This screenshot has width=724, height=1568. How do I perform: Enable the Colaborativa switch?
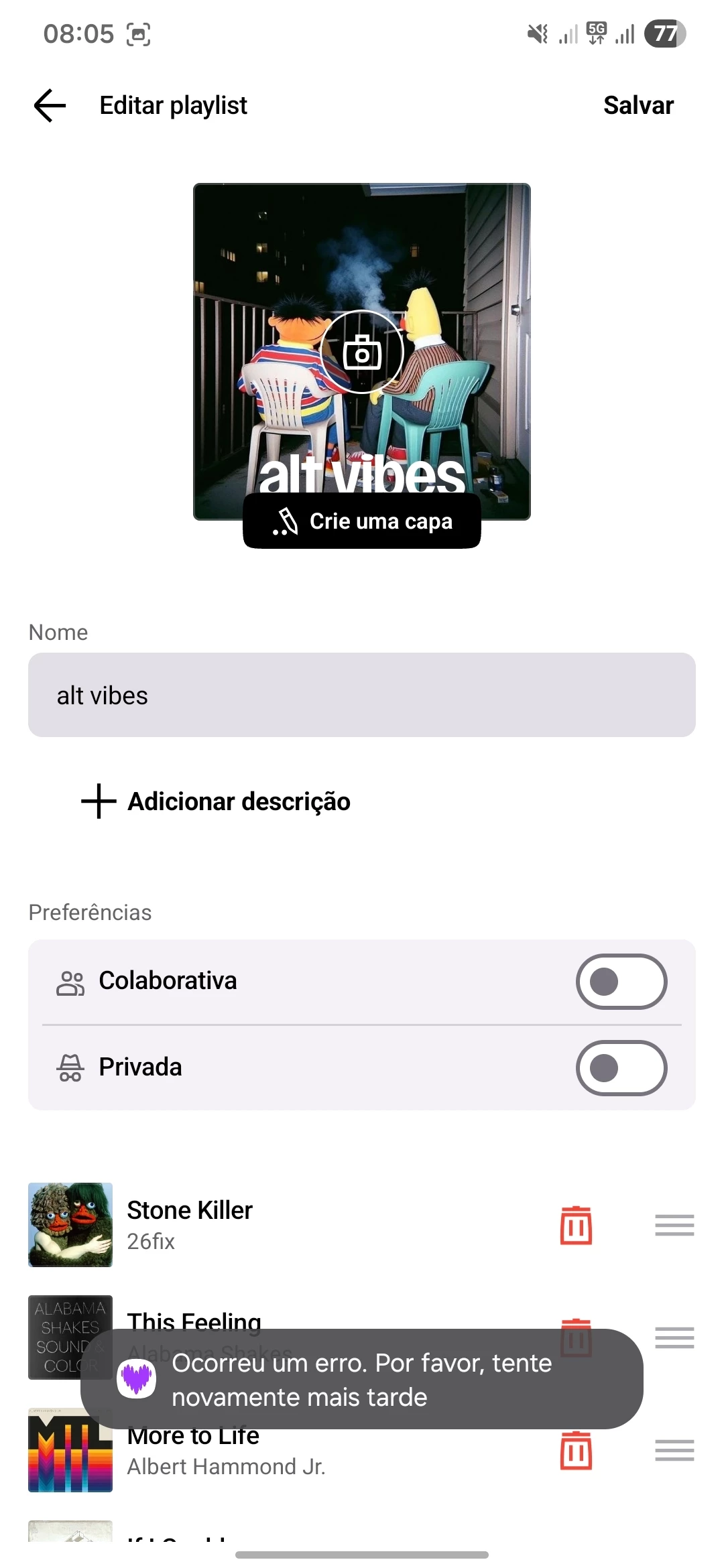[x=621, y=982]
